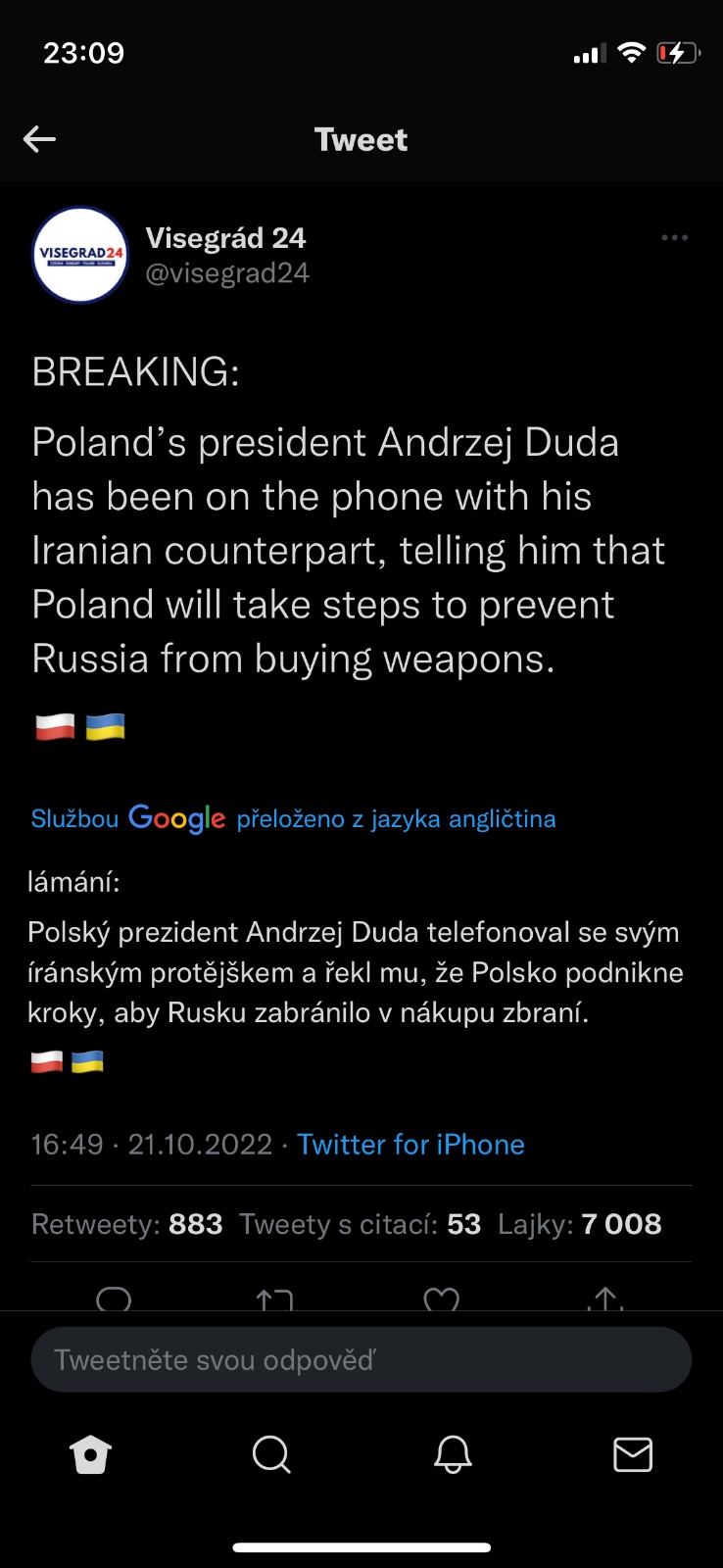Image resolution: width=723 pixels, height=1568 pixels.
Task: Open the Notifications bell tab
Action: [x=453, y=1455]
